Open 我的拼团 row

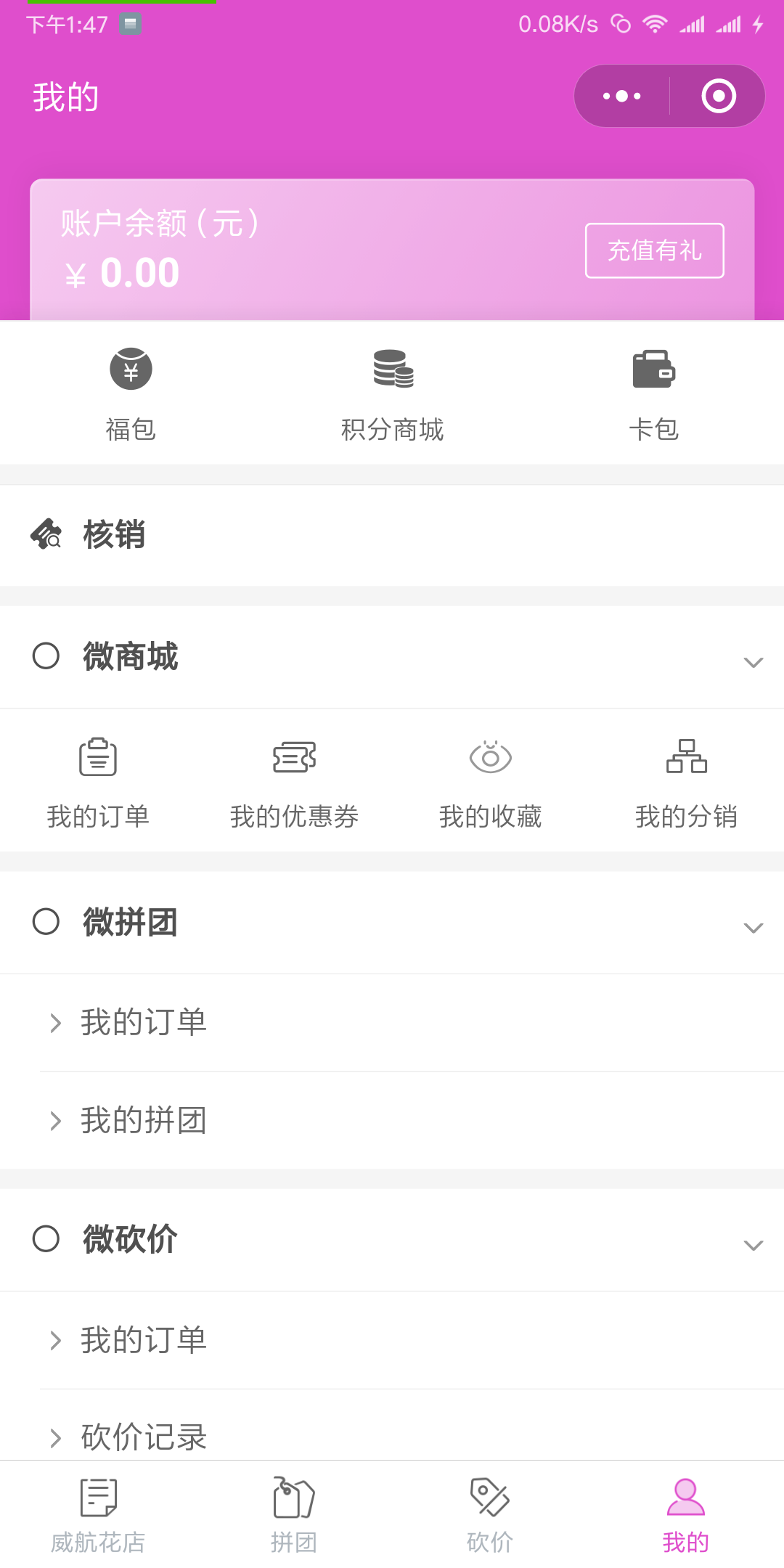392,1120
